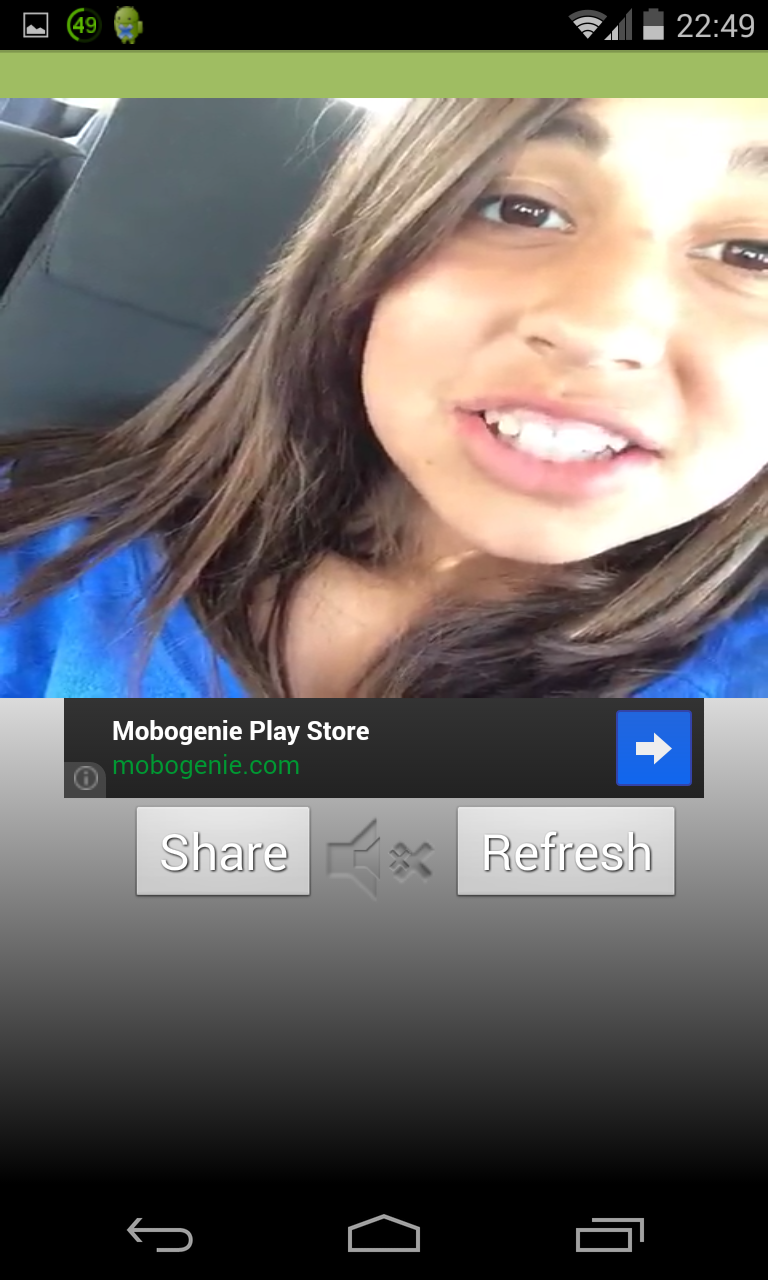Screen dimensions: 768x1280
Task: Tap the Share button
Action: coord(223,852)
